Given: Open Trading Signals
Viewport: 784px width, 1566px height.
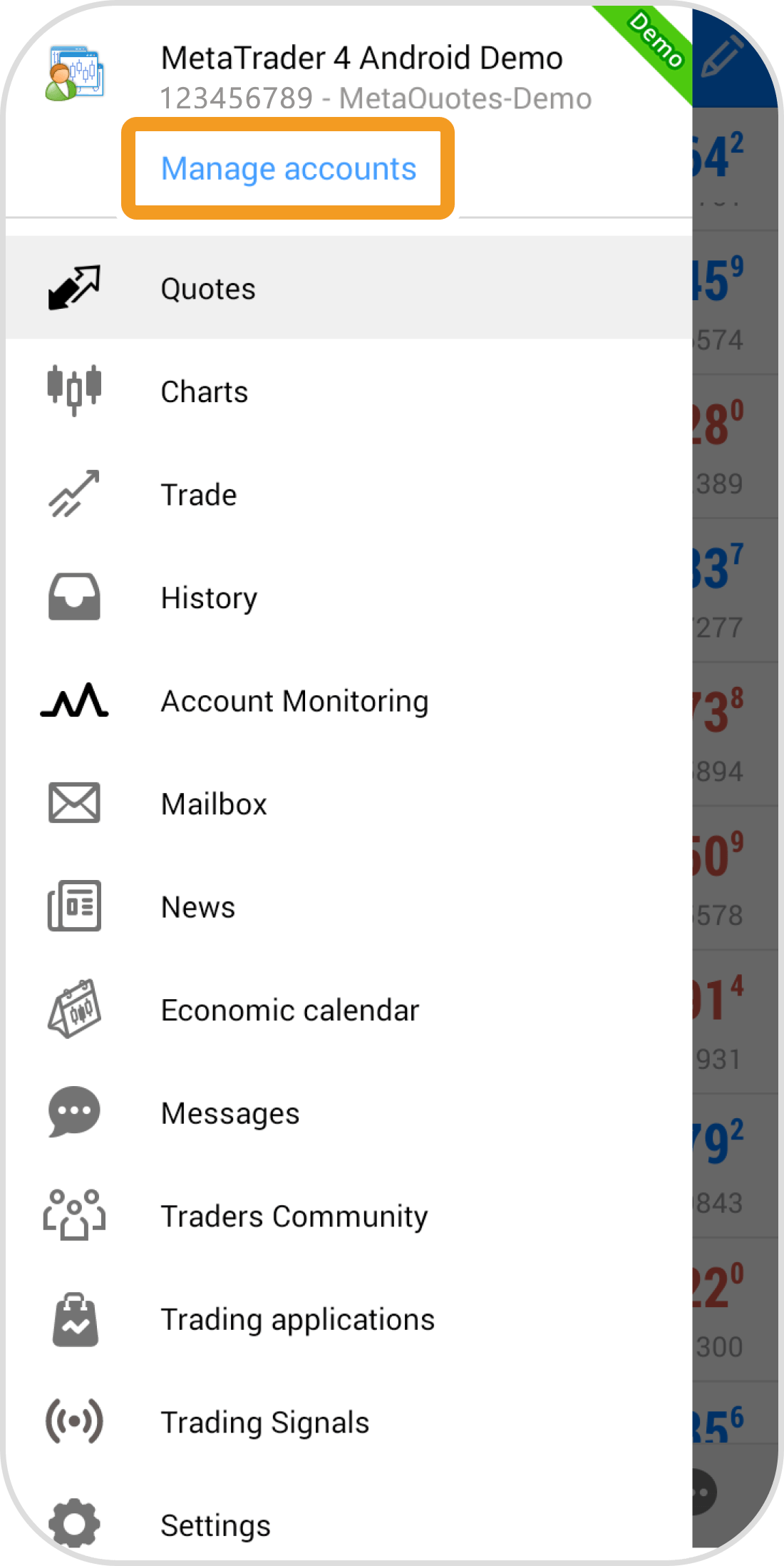Looking at the screenshot, I should pos(265,1423).
